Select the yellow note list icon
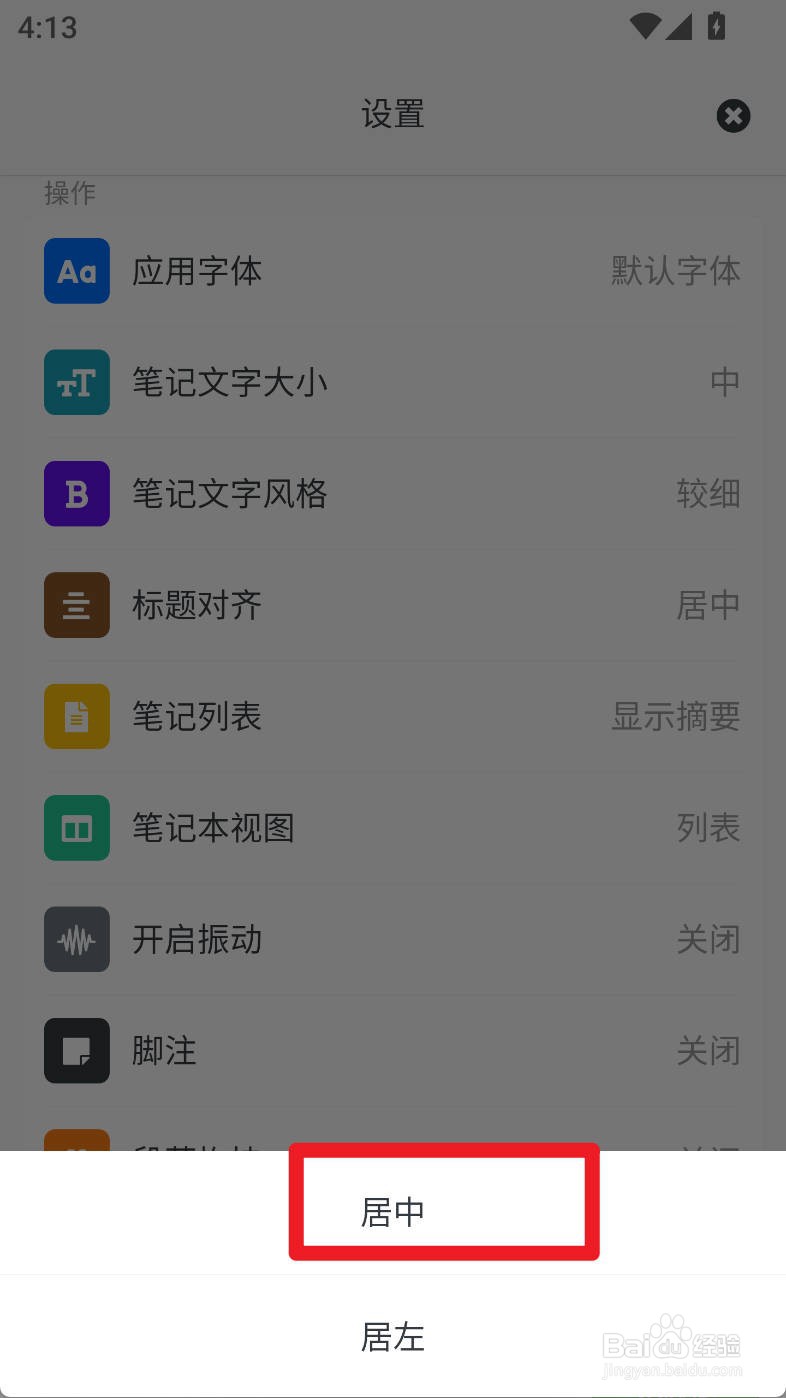This screenshot has width=786, height=1398. tap(76, 716)
